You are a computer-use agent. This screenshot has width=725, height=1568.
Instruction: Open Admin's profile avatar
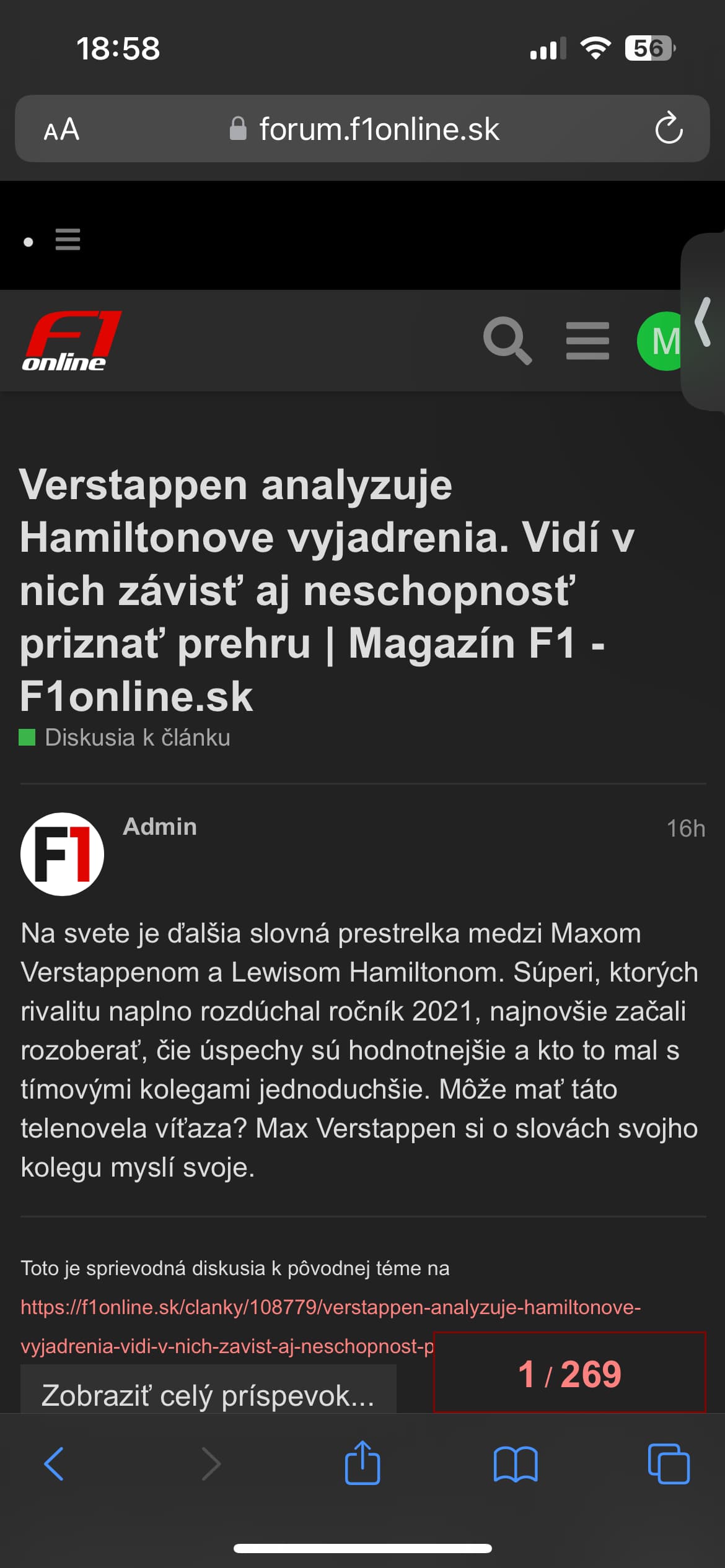[x=62, y=854]
